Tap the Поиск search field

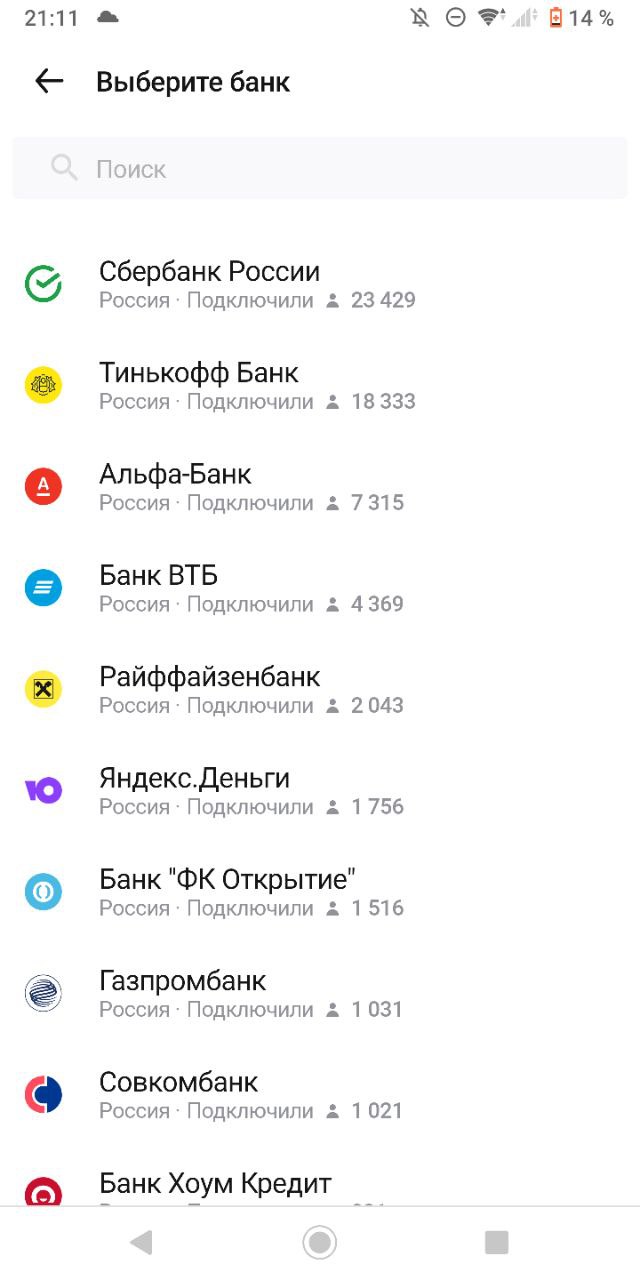point(320,169)
